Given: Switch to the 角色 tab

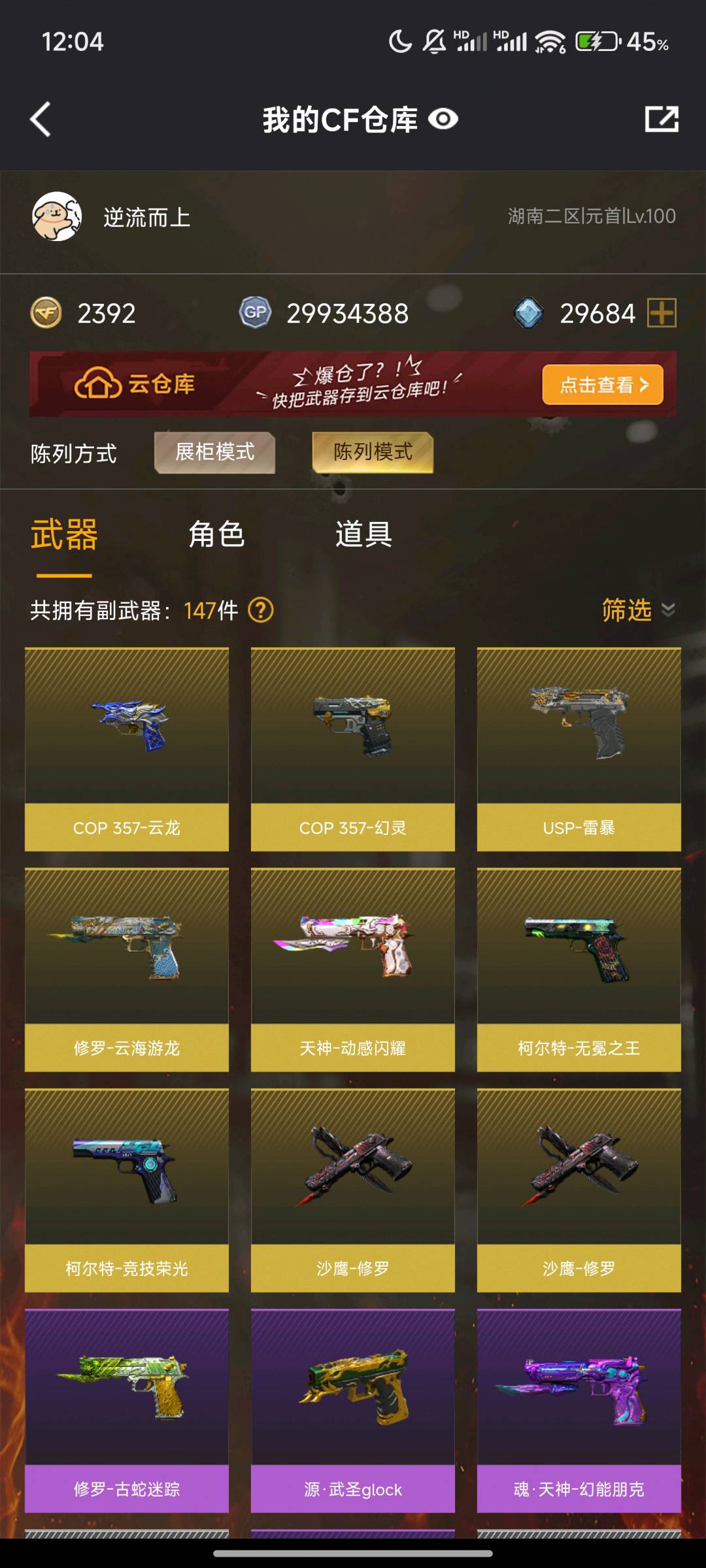Looking at the screenshot, I should pyautogui.click(x=216, y=534).
